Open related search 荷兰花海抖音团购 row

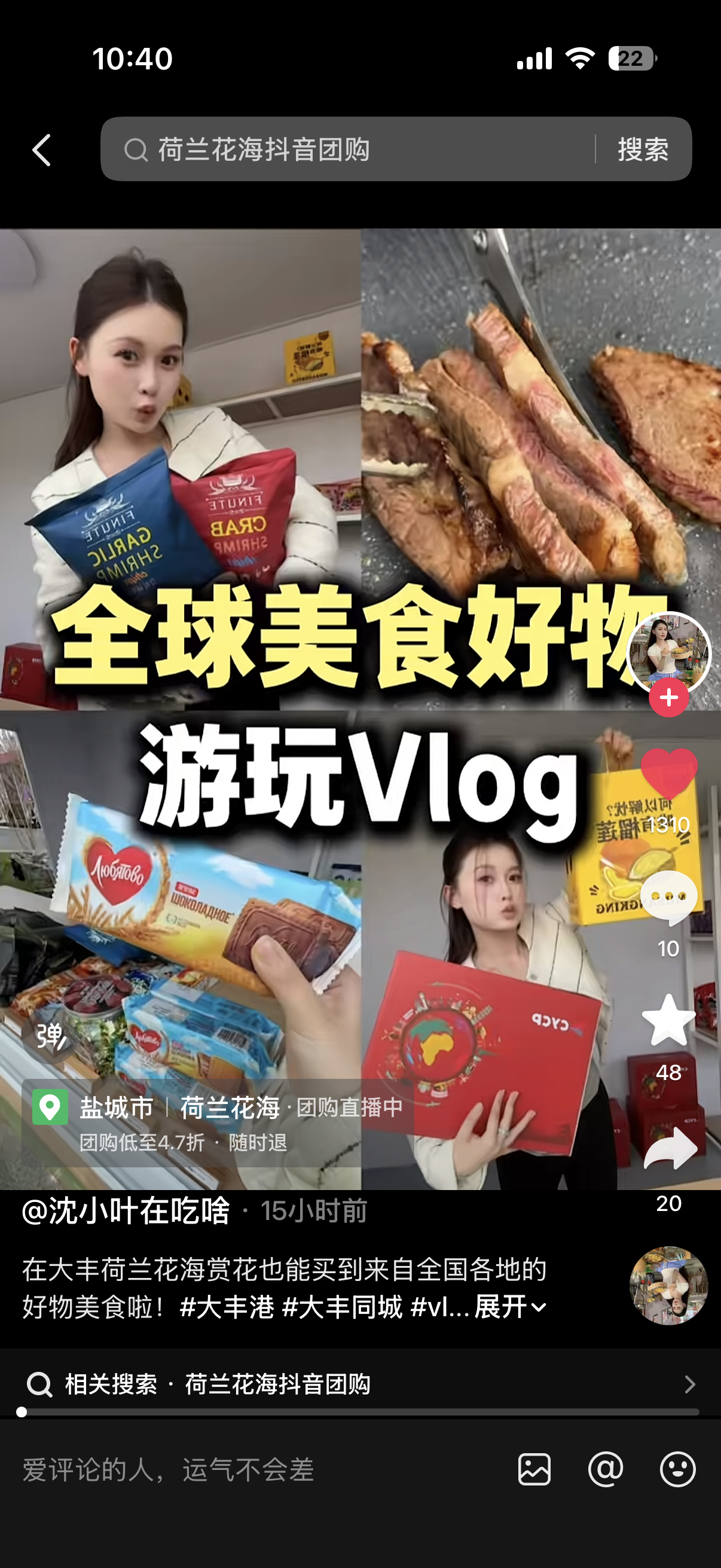point(360,1385)
